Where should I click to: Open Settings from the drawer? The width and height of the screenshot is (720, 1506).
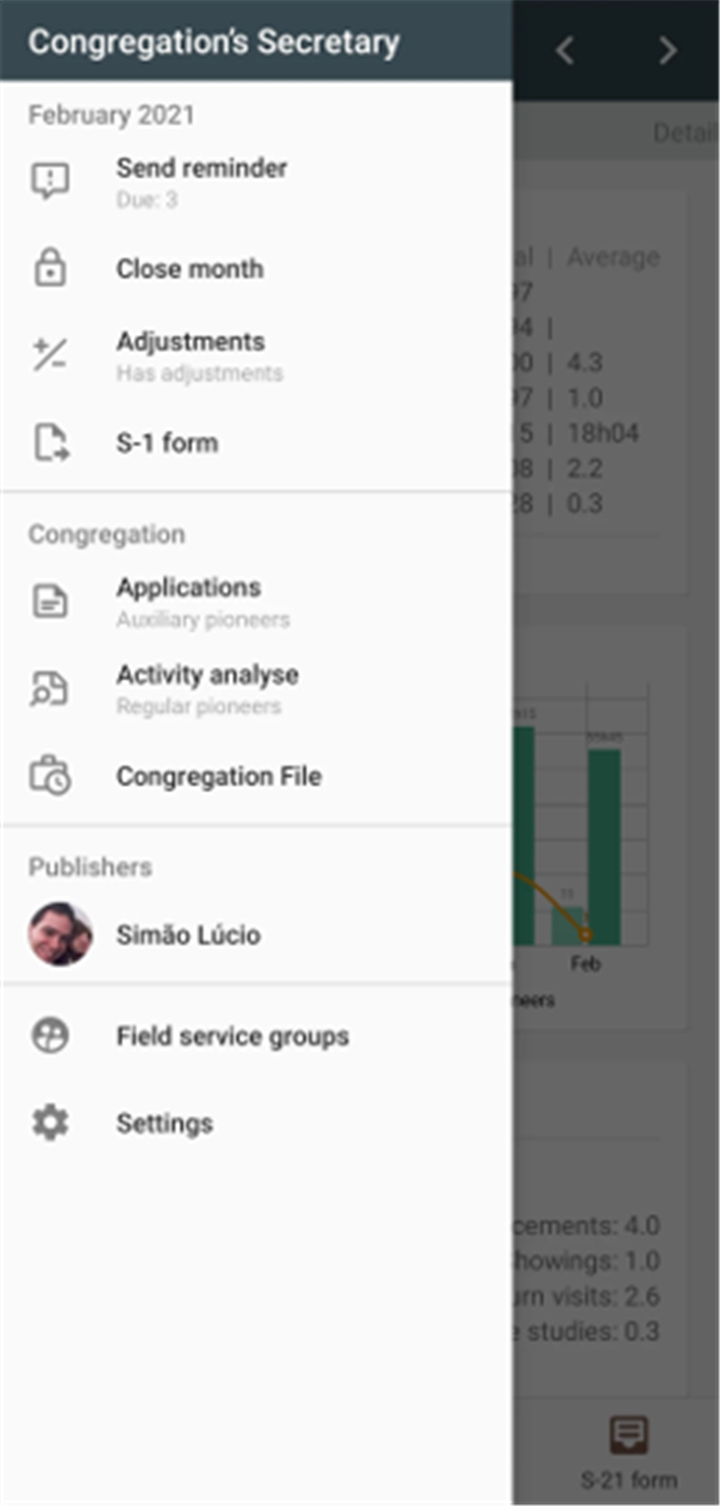click(x=256, y=1123)
